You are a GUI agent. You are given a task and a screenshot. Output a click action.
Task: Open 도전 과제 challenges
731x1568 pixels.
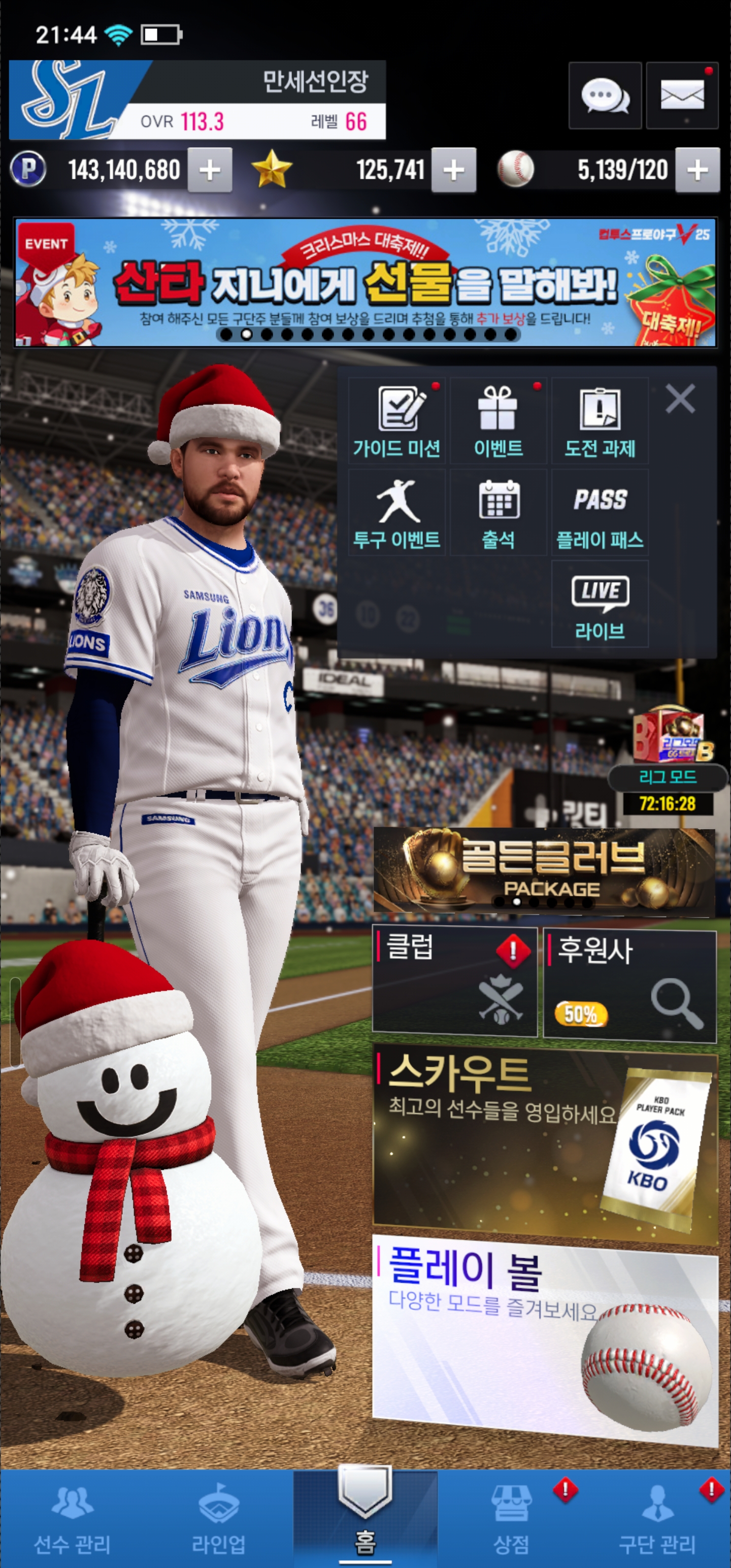pyautogui.click(x=600, y=420)
